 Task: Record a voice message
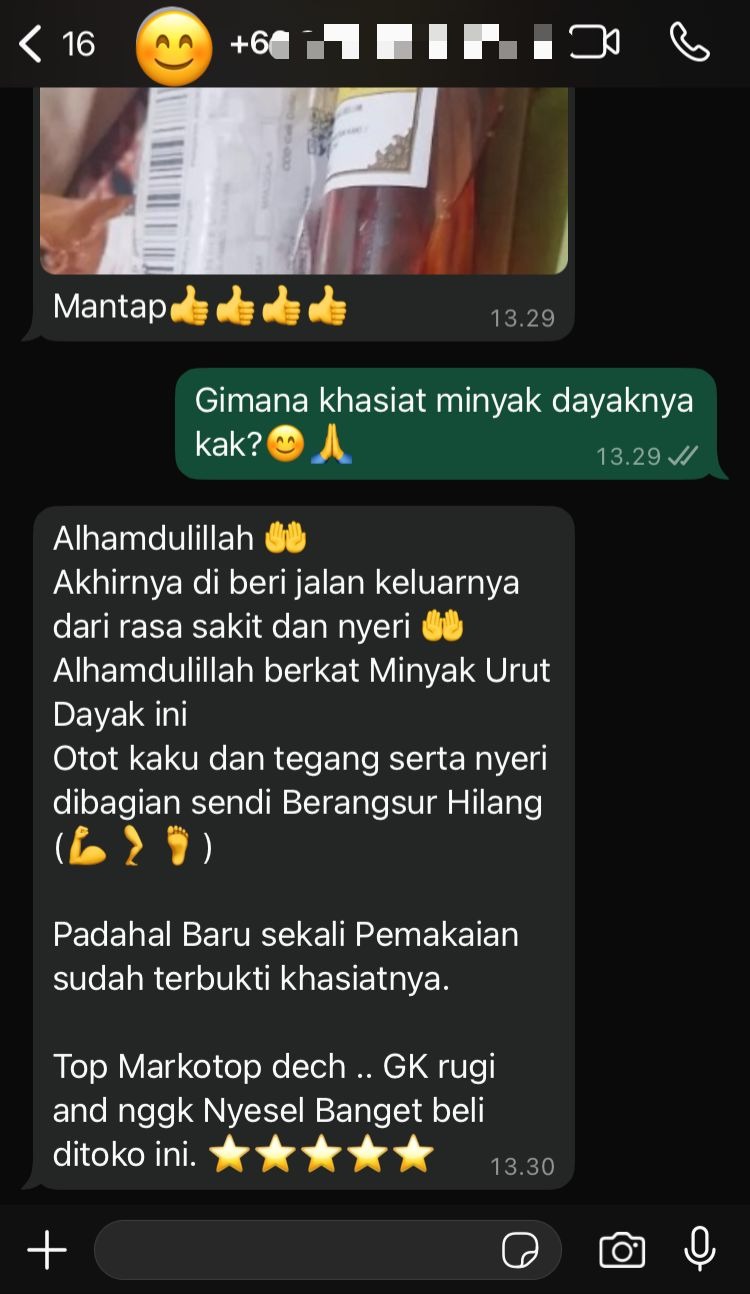pos(699,1249)
